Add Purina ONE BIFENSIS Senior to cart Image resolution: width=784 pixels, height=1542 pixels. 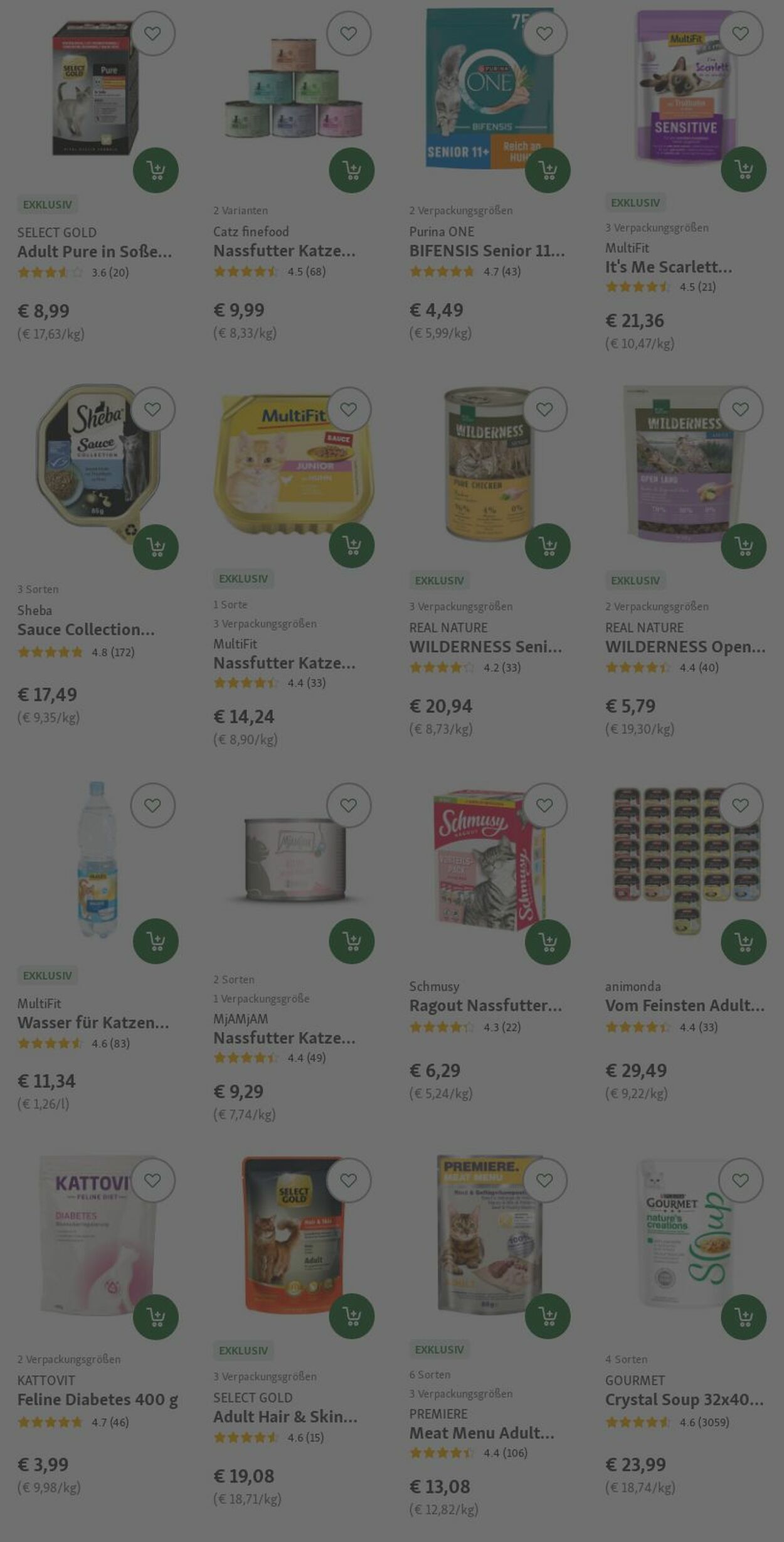pyautogui.click(x=547, y=170)
